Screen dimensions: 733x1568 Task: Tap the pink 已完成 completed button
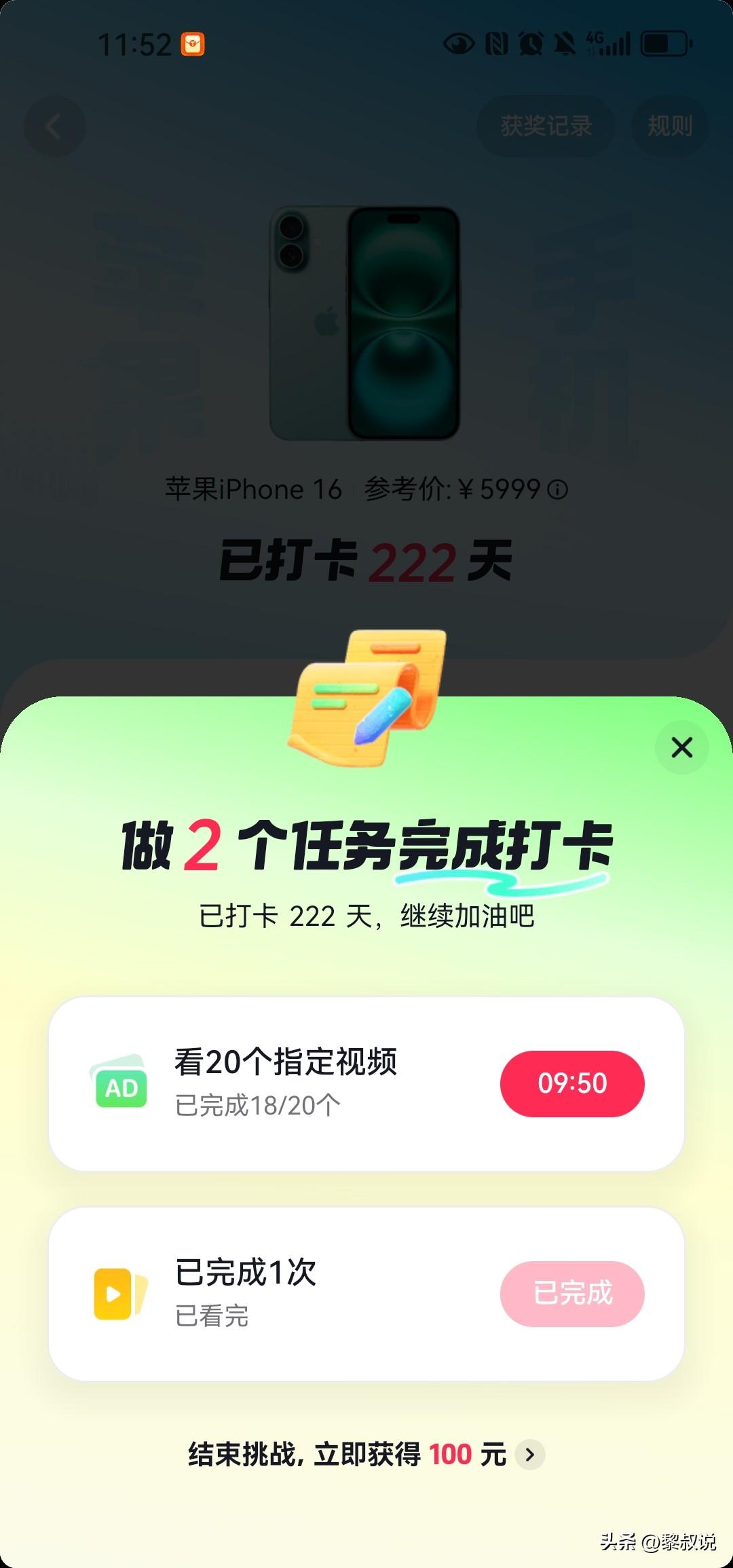click(x=572, y=1293)
